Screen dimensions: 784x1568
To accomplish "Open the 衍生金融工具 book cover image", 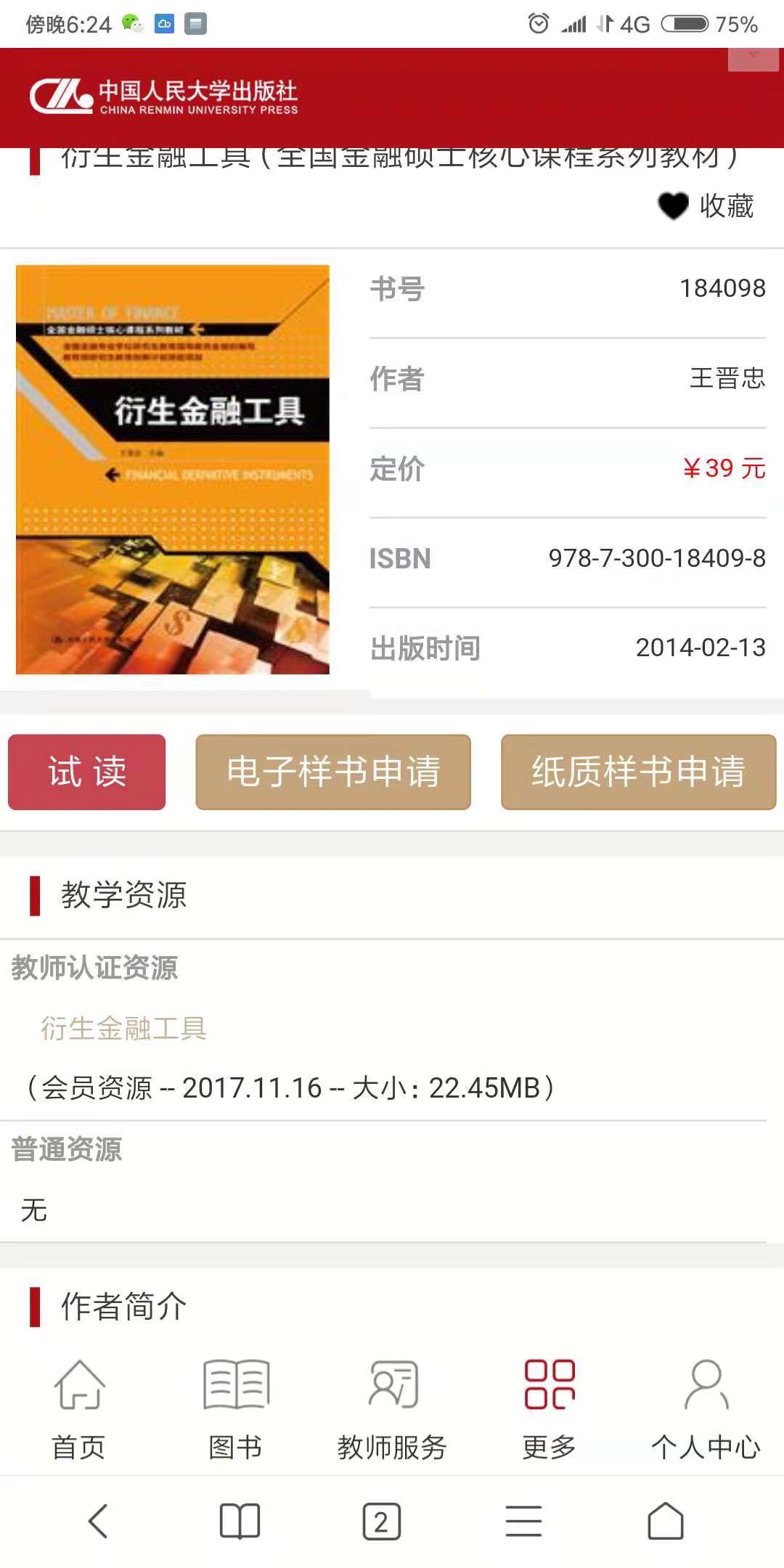I will pos(173,470).
